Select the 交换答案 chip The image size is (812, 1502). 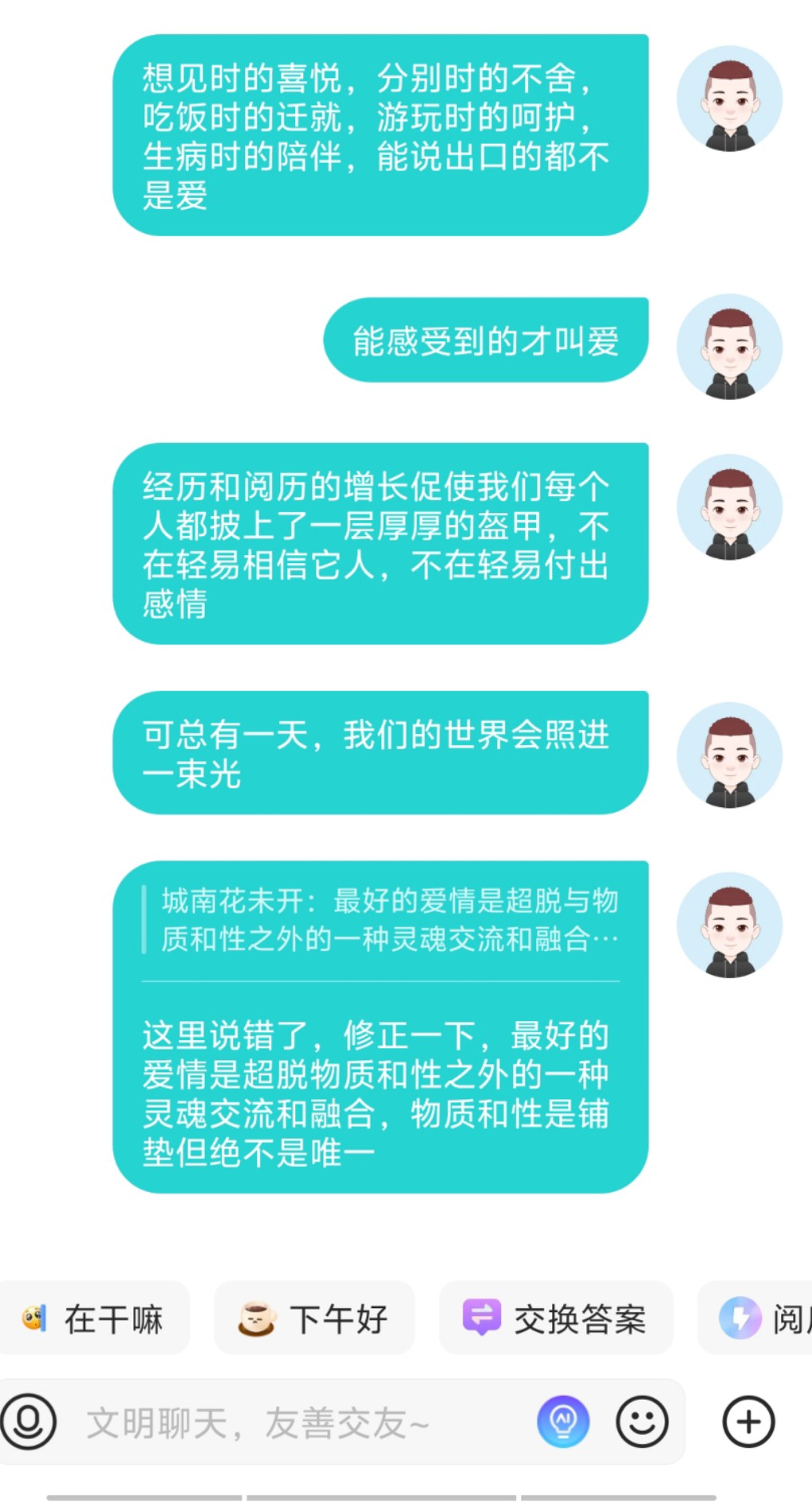556,1319
